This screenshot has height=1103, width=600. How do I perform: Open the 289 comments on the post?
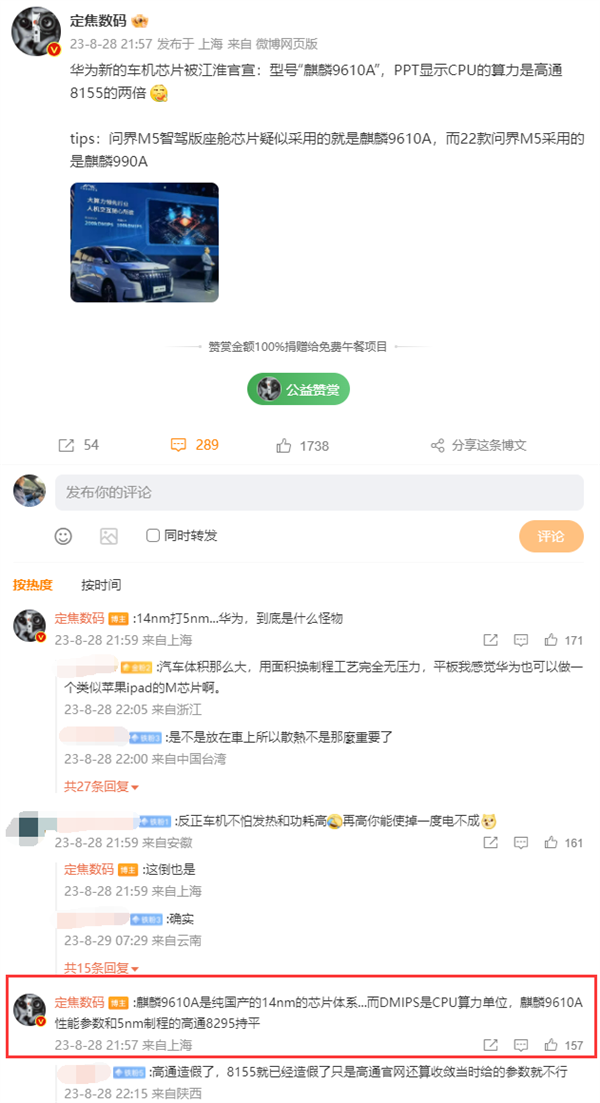195,445
